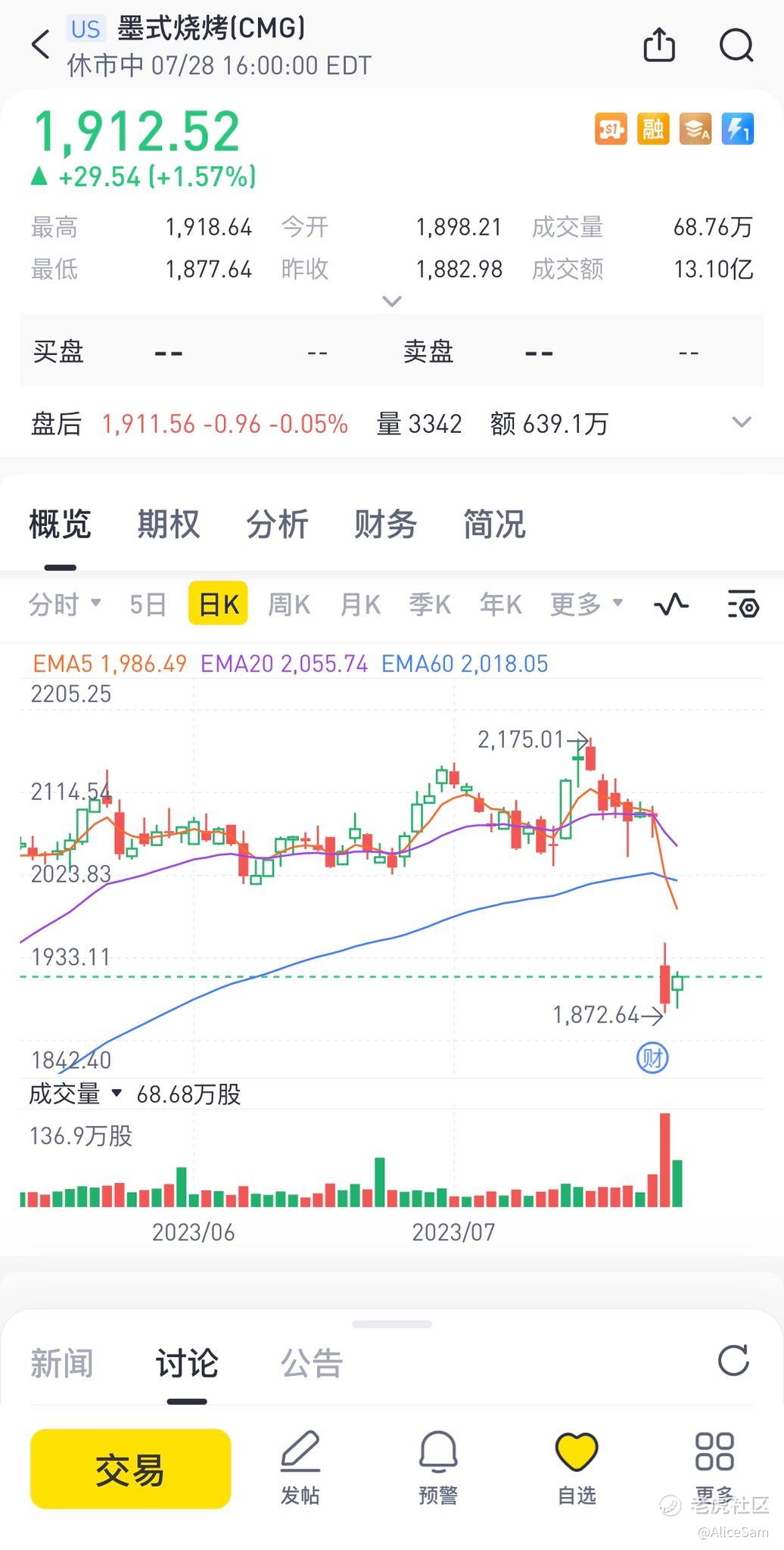Expand more quote details chevron
784x1550 pixels.
coord(392,301)
